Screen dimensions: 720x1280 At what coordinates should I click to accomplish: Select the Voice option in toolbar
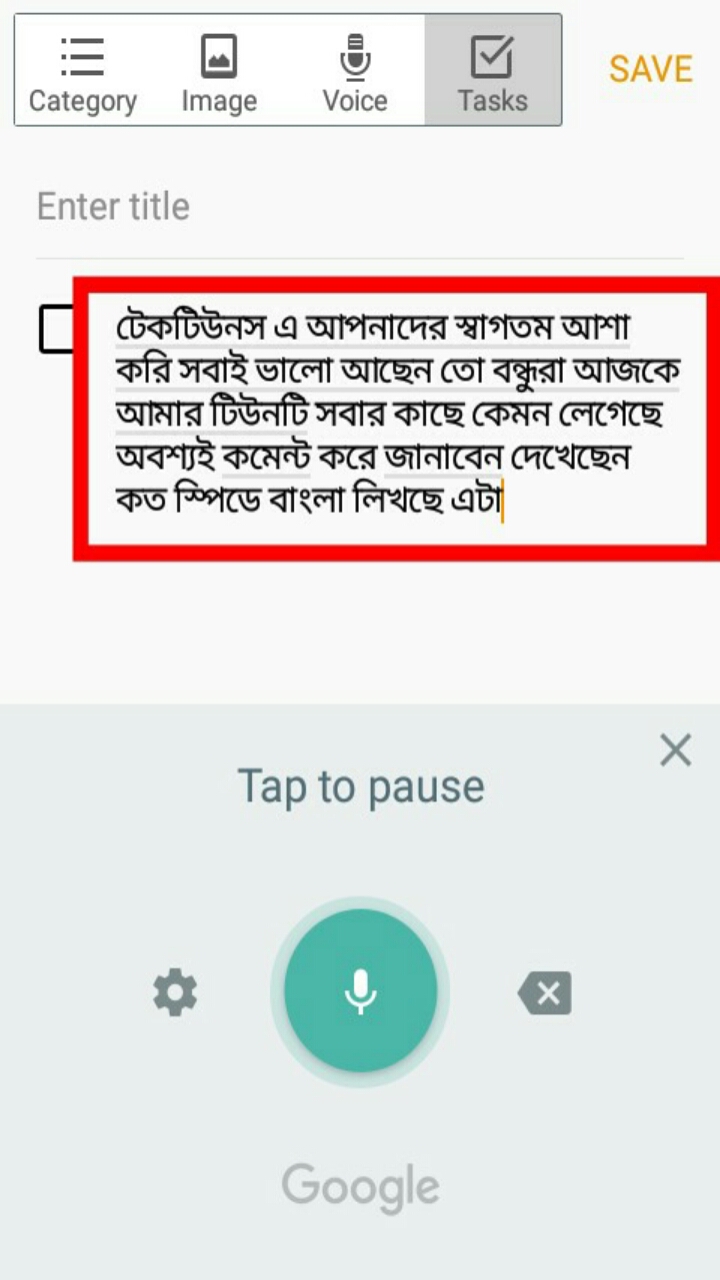pyautogui.click(x=355, y=72)
